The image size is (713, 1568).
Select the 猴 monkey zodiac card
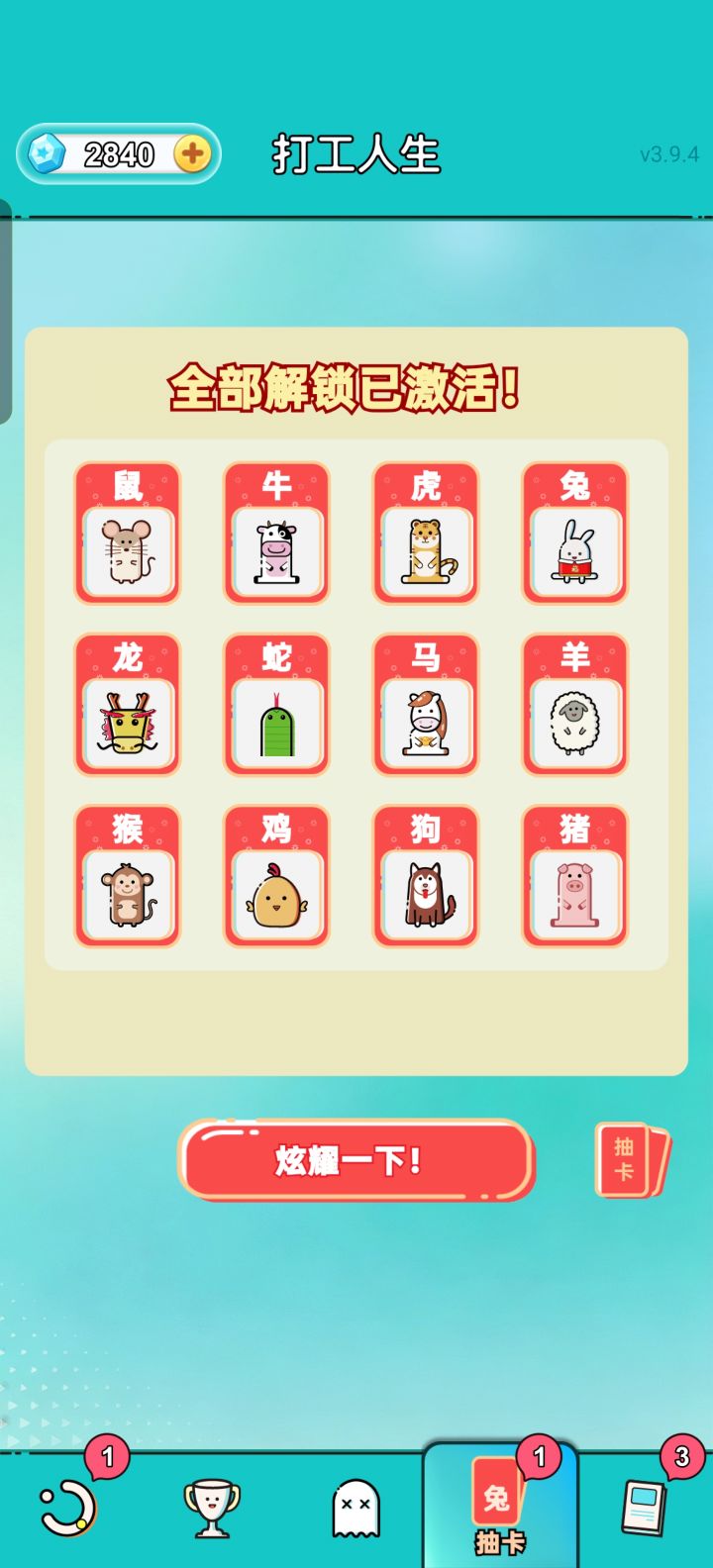128,876
